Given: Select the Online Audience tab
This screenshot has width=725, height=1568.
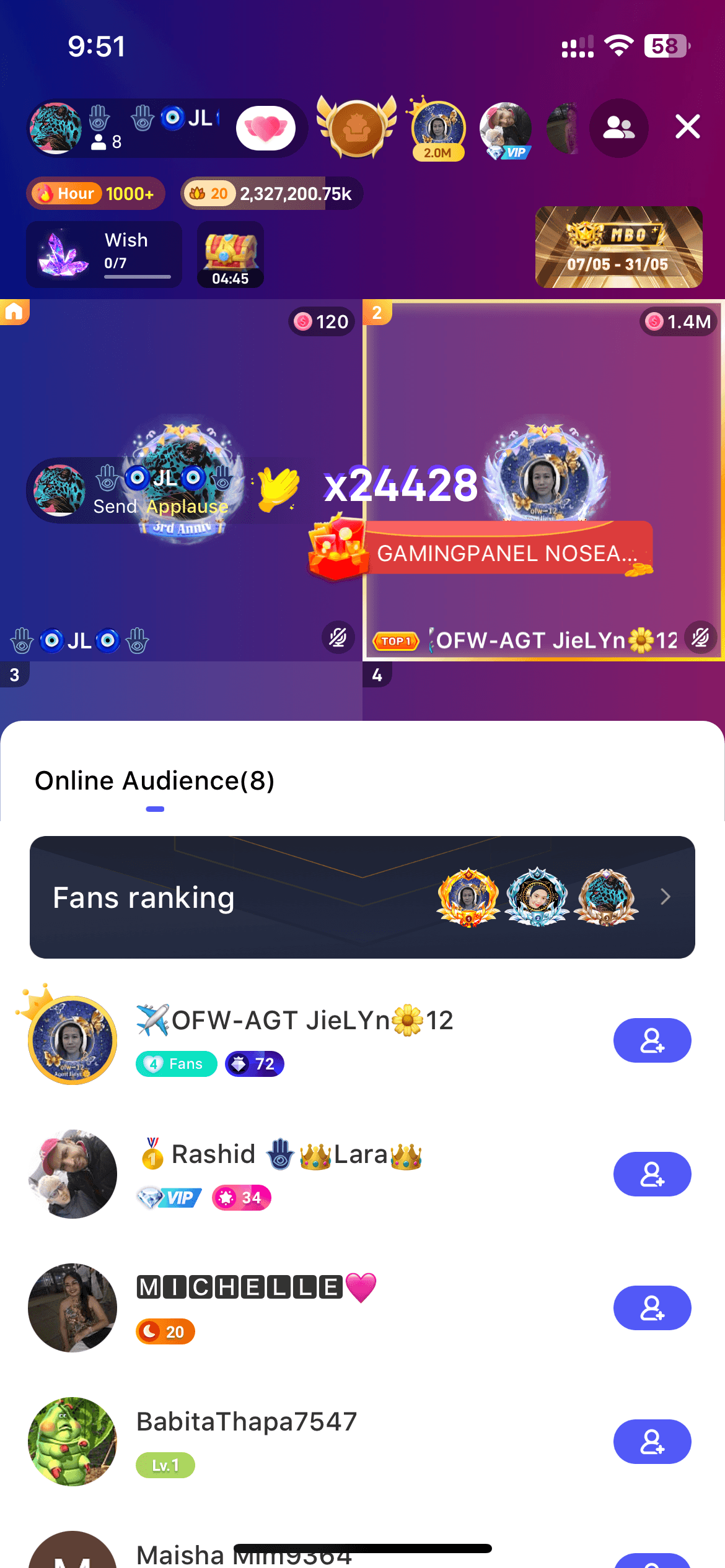Looking at the screenshot, I should coord(154,782).
